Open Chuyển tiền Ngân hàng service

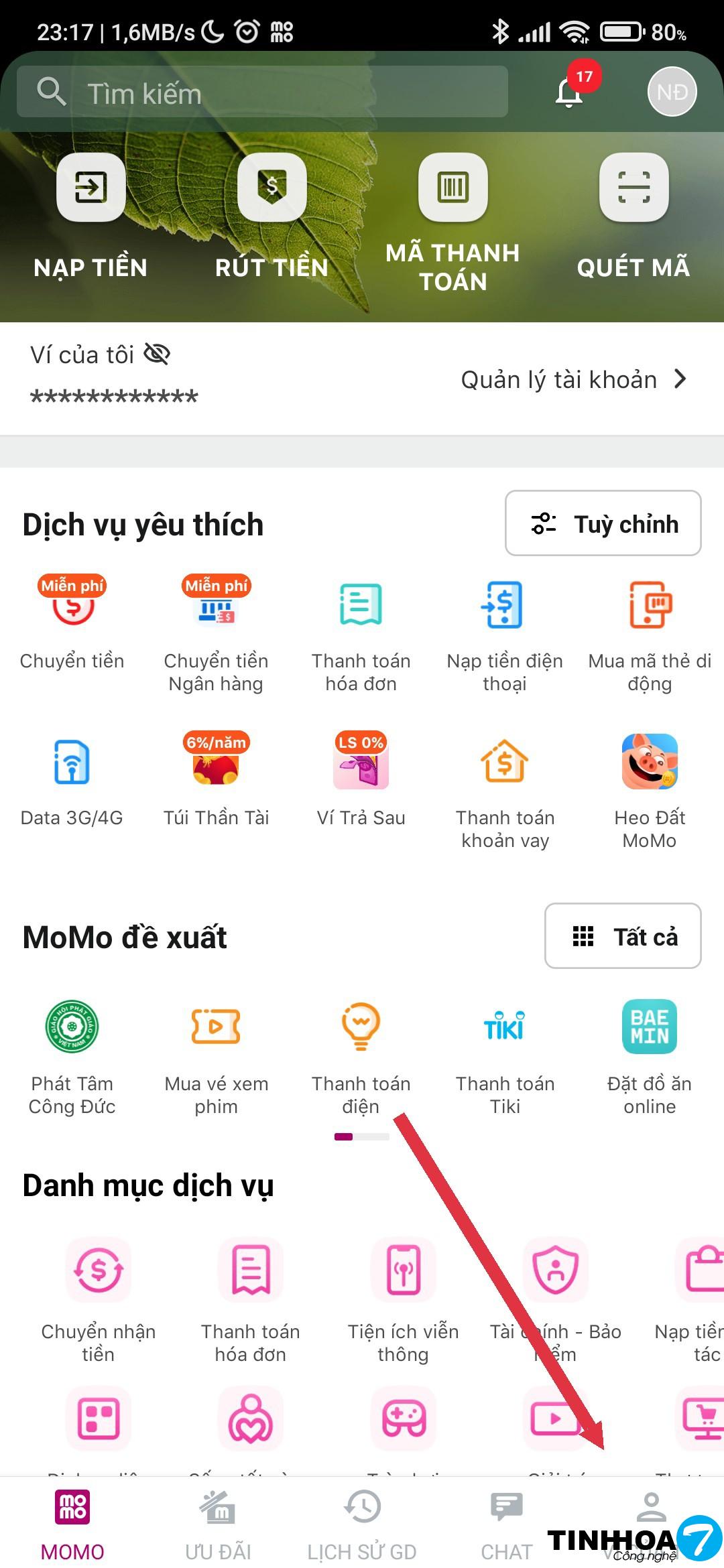tap(216, 633)
